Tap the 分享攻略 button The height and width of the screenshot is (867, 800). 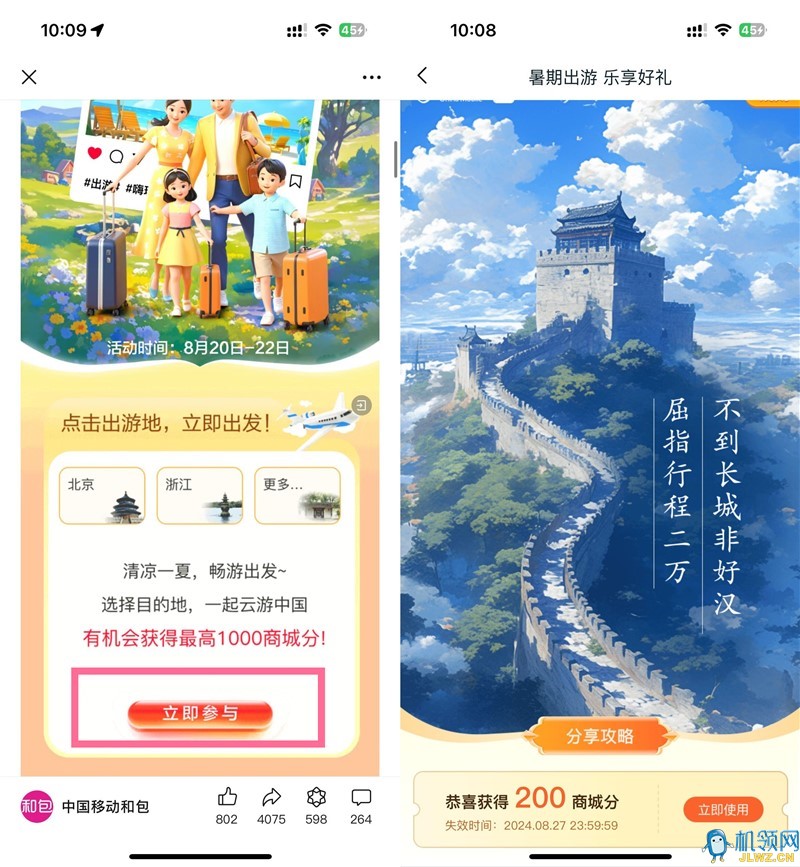[x=600, y=737]
